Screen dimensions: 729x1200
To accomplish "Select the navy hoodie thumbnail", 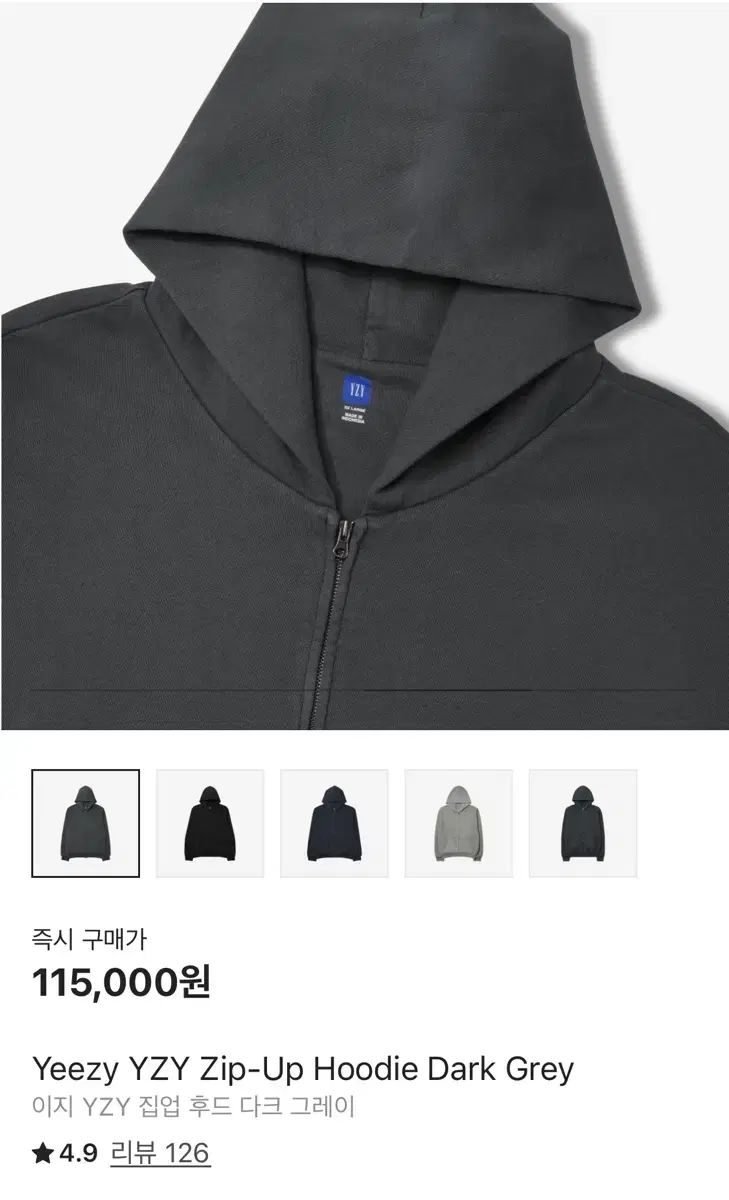I will (x=334, y=823).
